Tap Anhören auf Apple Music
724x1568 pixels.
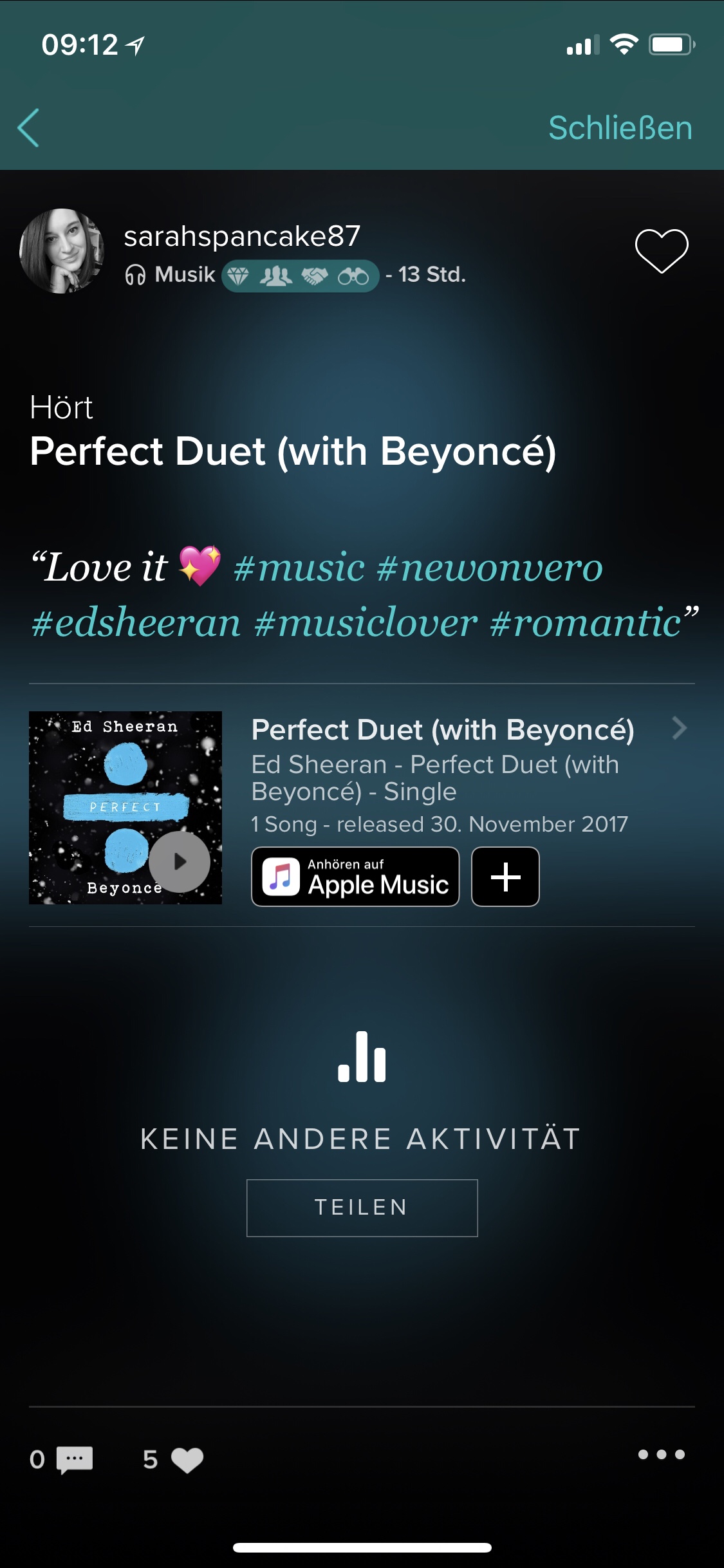pos(355,877)
